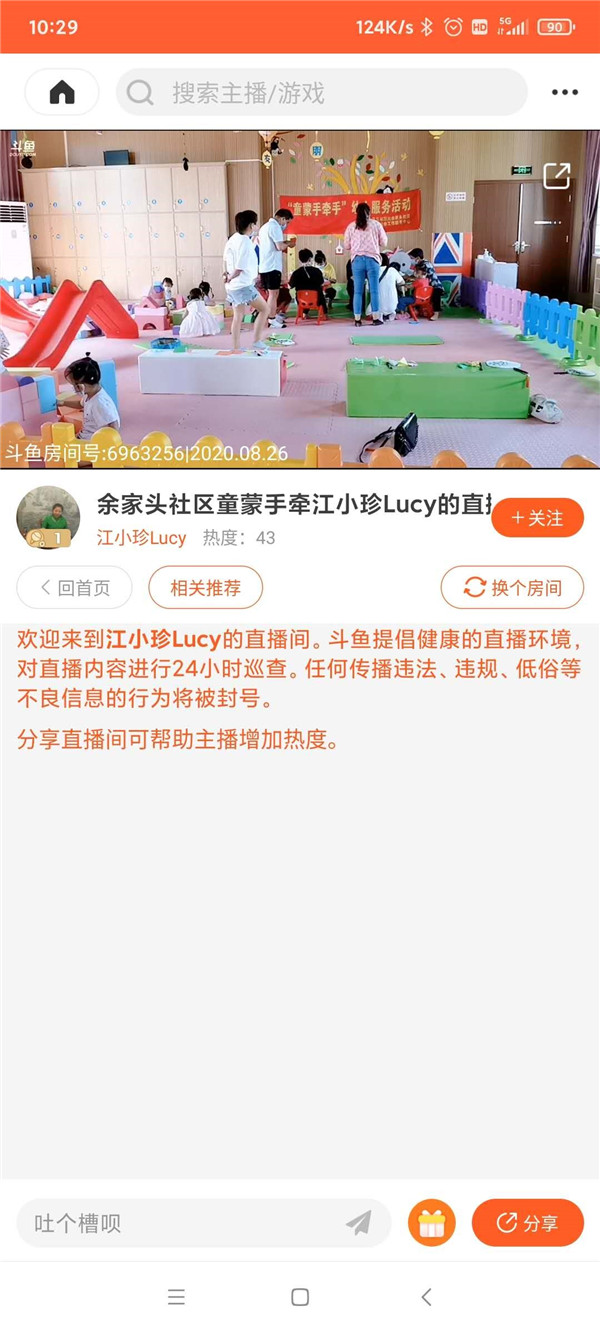Follow the streamer with +关注
The image size is (600, 1333).
[537, 518]
